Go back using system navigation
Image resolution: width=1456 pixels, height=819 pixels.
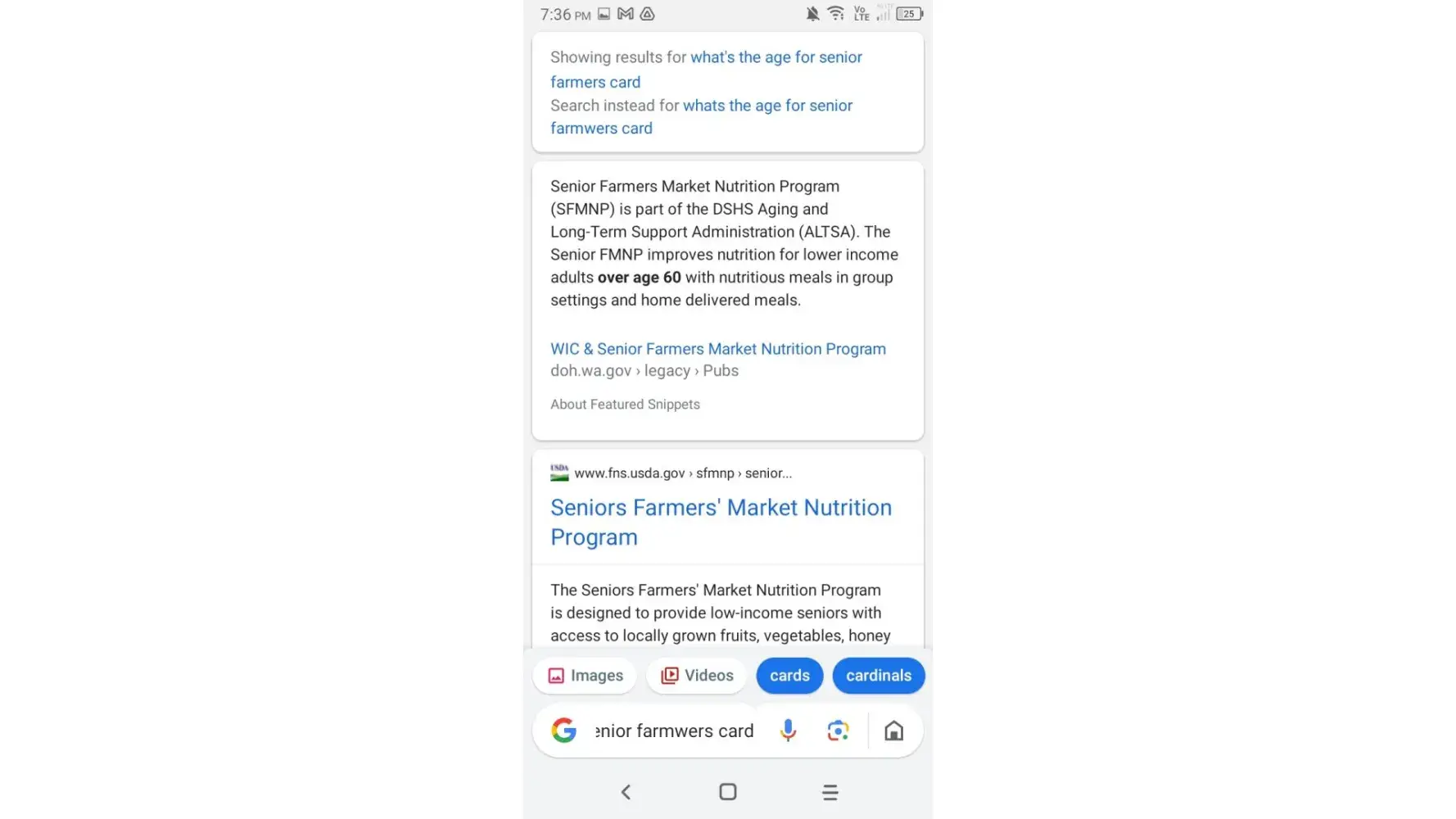(x=626, y=792)
